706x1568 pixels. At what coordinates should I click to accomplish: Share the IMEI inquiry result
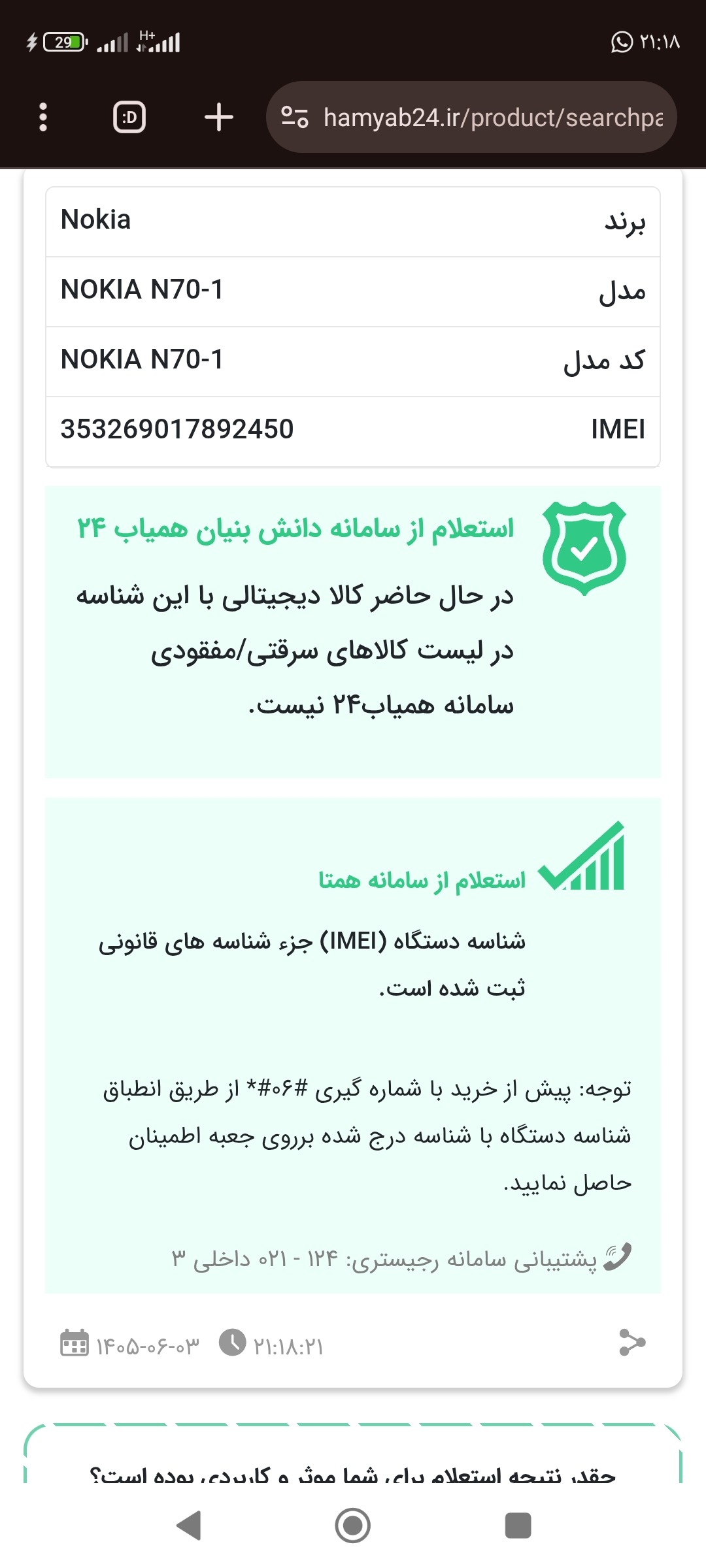632,1343
